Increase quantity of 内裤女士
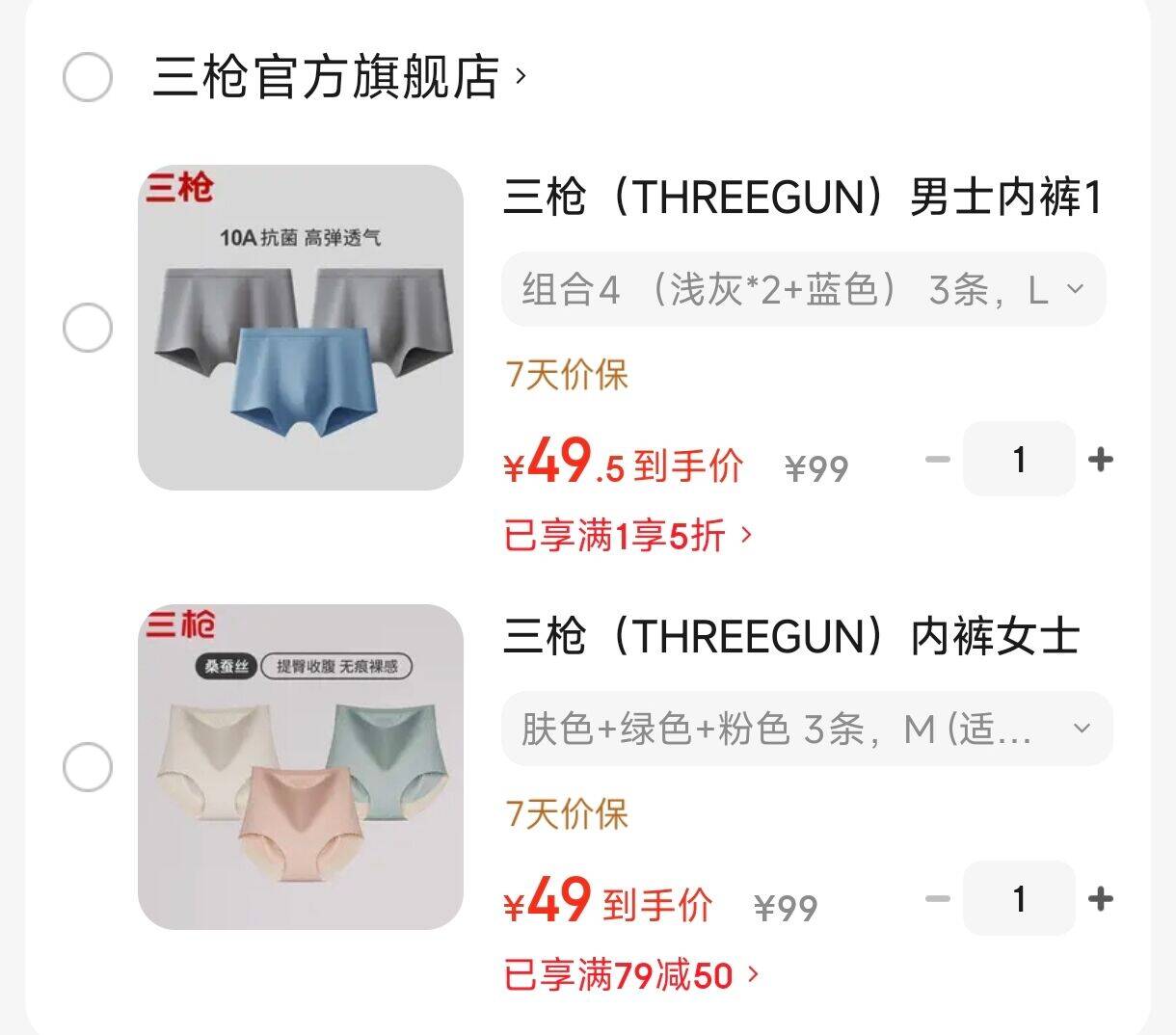Viewport: 1176px width, 1035px height. point(1100,899)
